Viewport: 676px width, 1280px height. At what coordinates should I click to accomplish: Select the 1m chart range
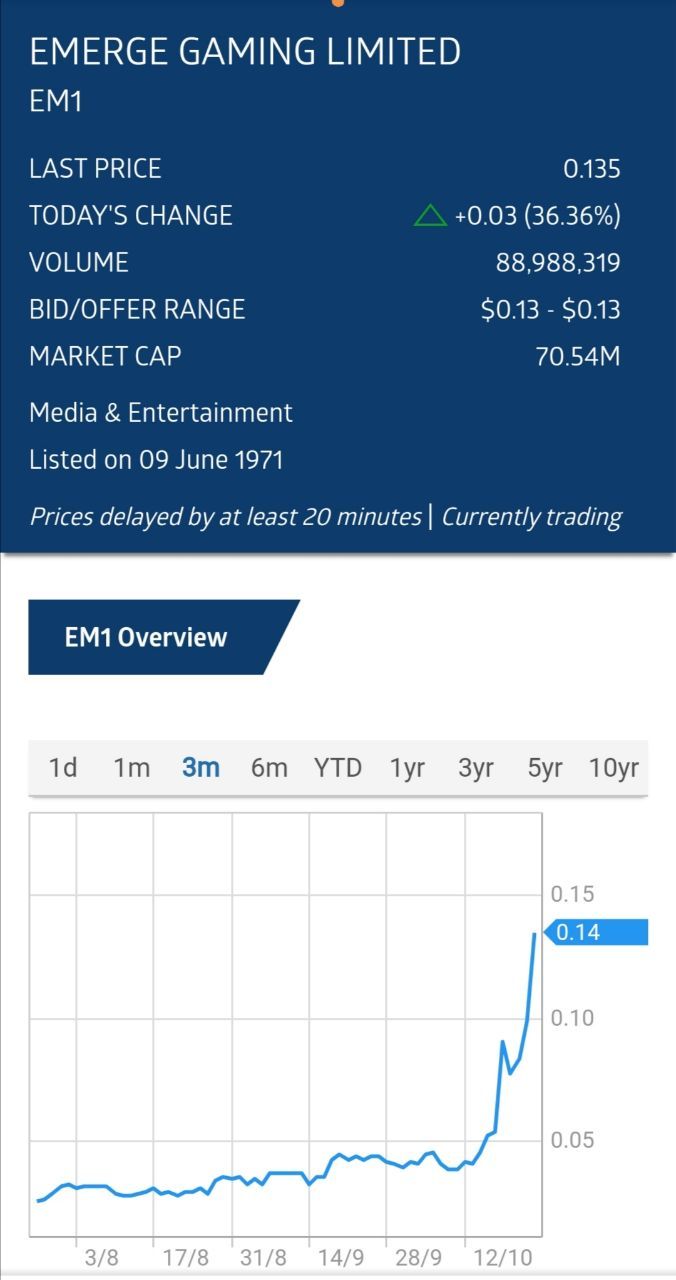tap(131, 768)
